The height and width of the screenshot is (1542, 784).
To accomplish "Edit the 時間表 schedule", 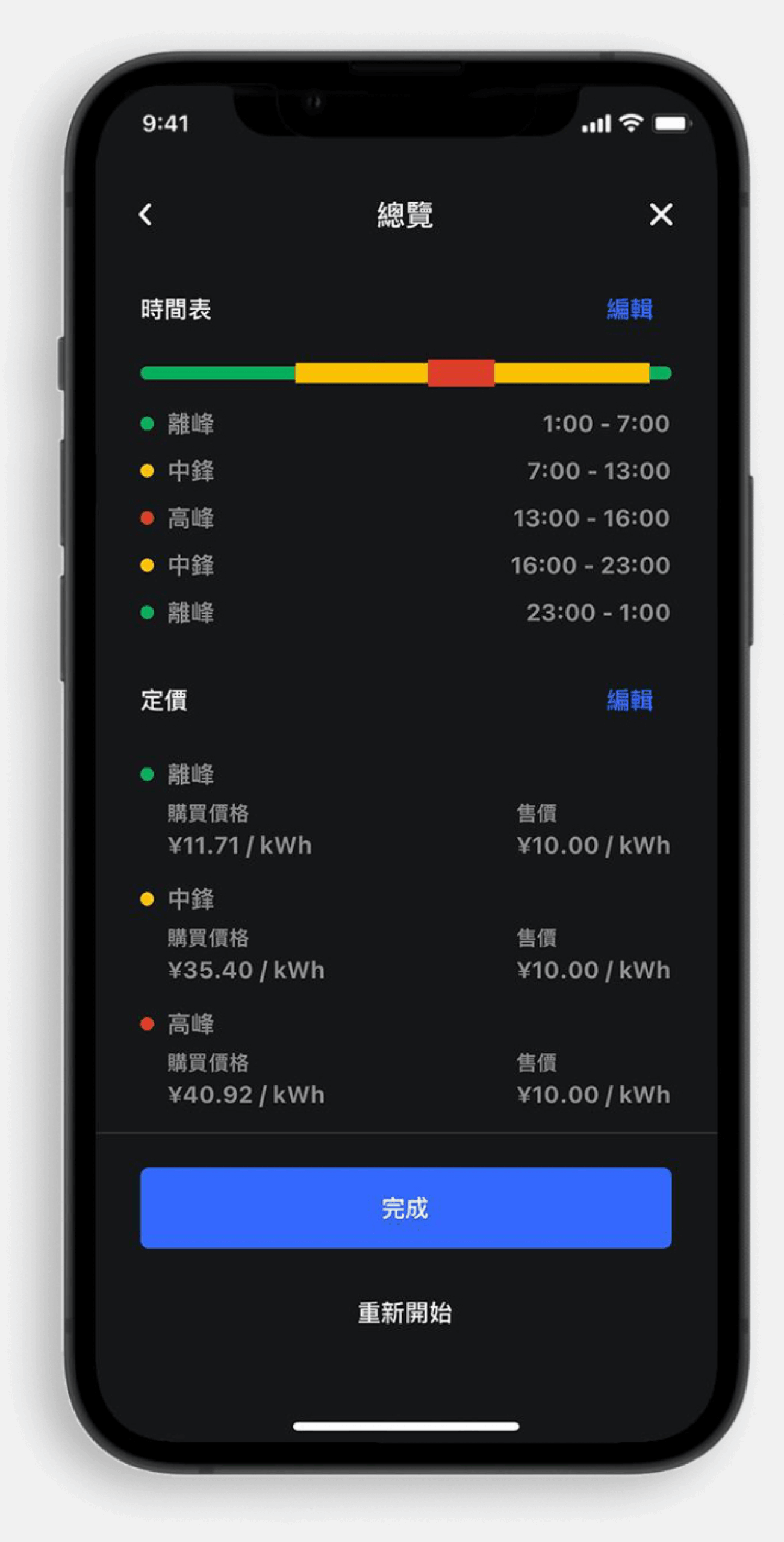I will click(x=629, y=309).
